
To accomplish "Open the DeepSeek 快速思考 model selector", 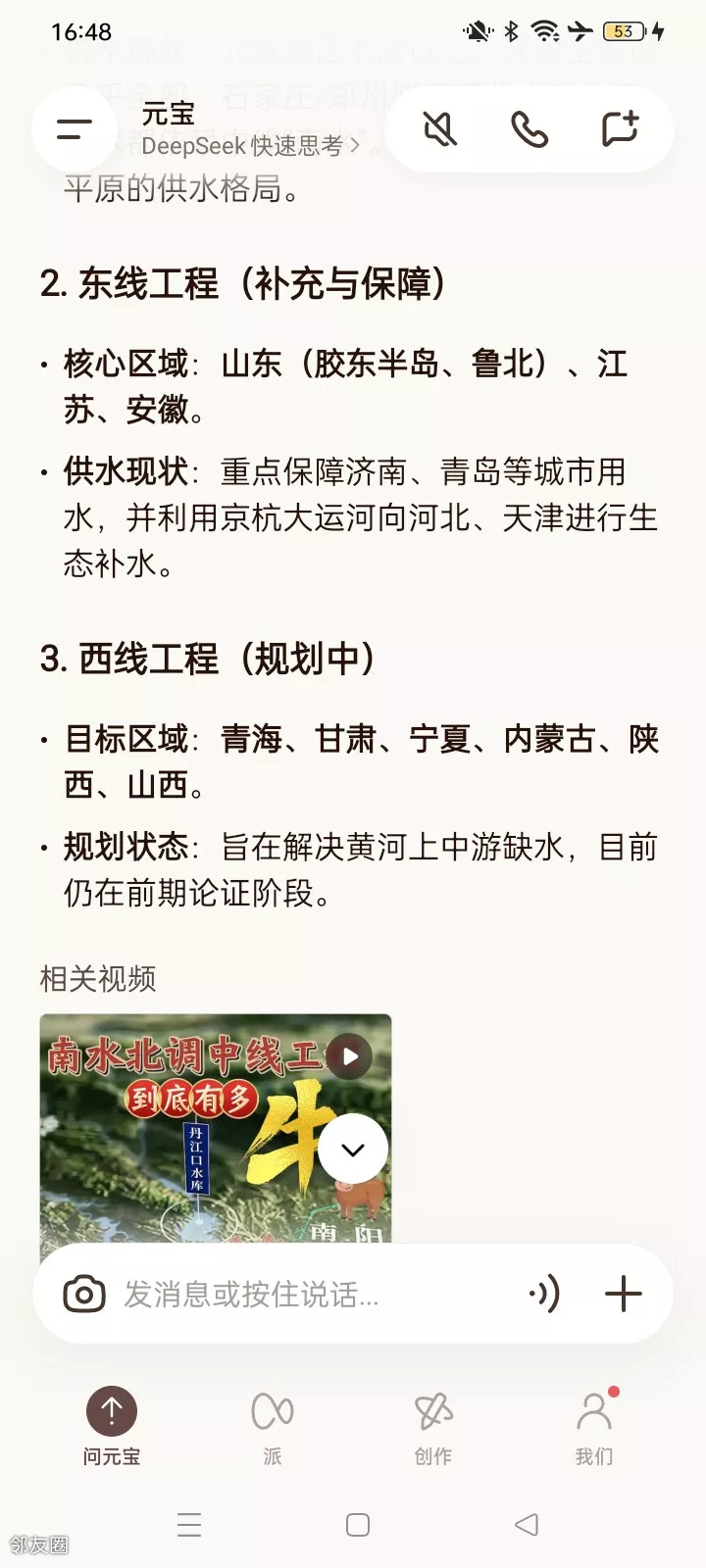I will (x=250, y=146).
